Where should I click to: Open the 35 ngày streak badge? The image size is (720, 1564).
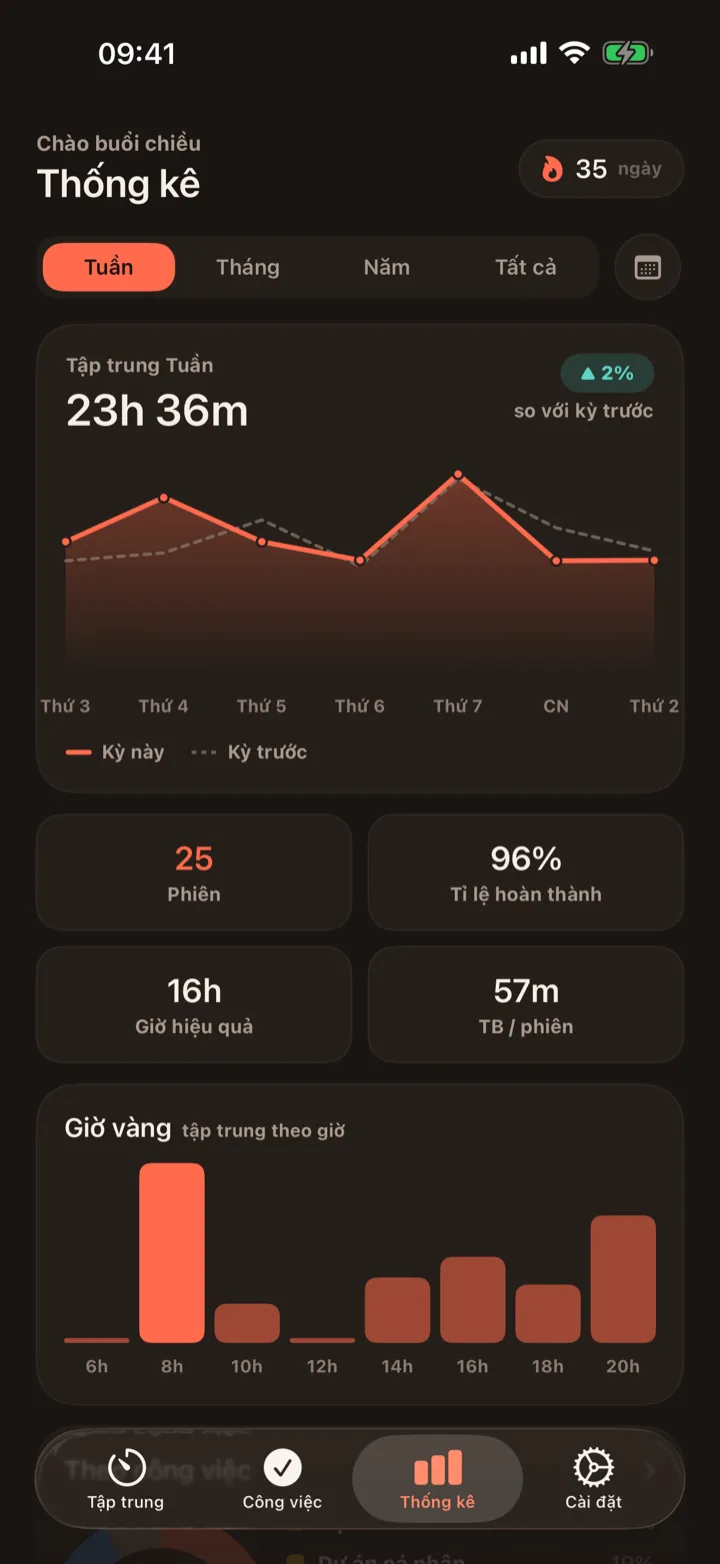pos(602,169)
